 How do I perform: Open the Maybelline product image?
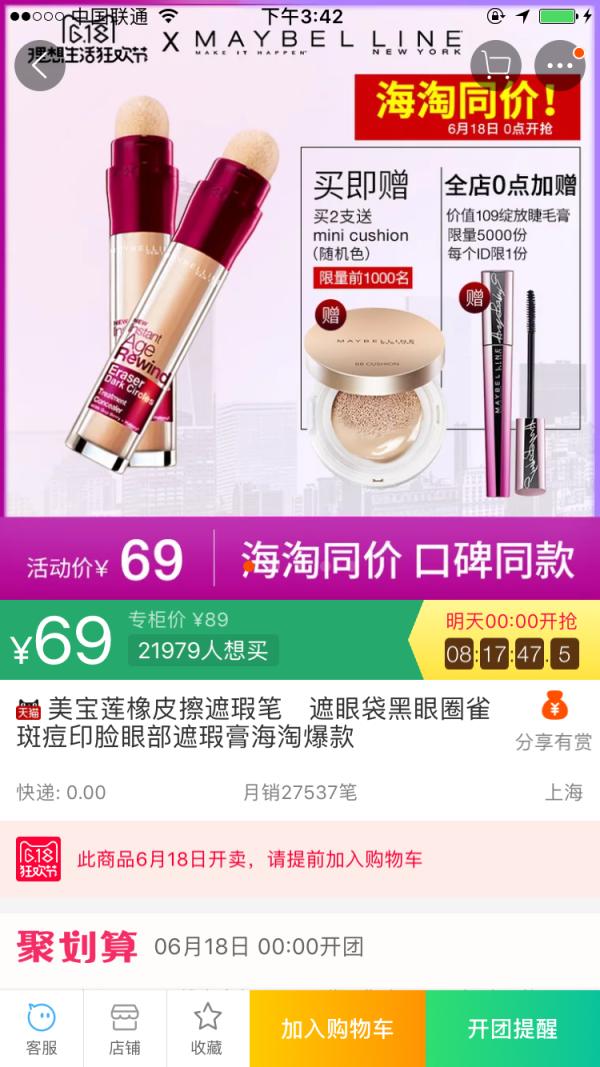pyautogui.click(x=300, y=300)
